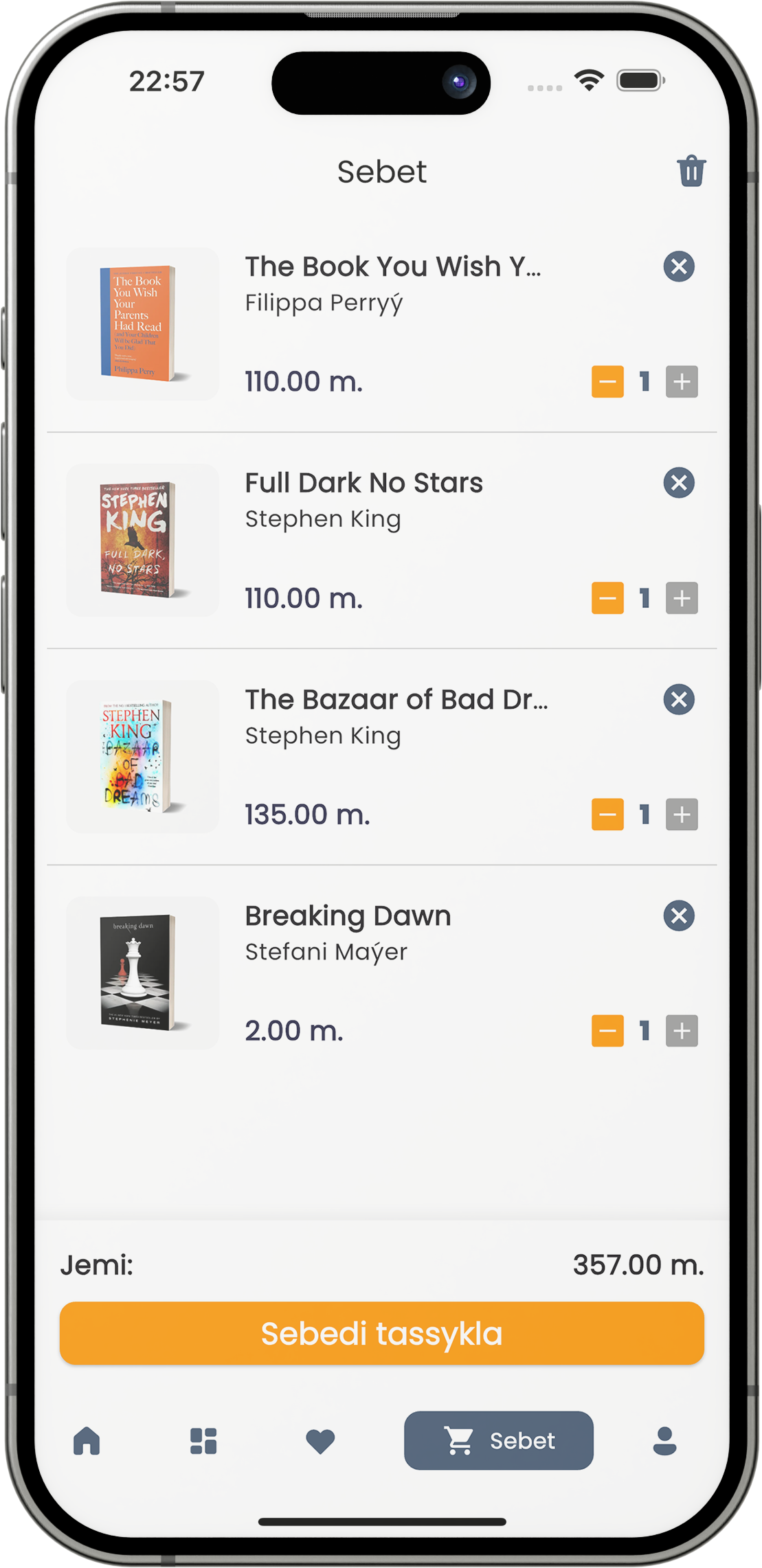
Task: Go to the home tab
Action: pyautogui.click(x=87, y=1440)
